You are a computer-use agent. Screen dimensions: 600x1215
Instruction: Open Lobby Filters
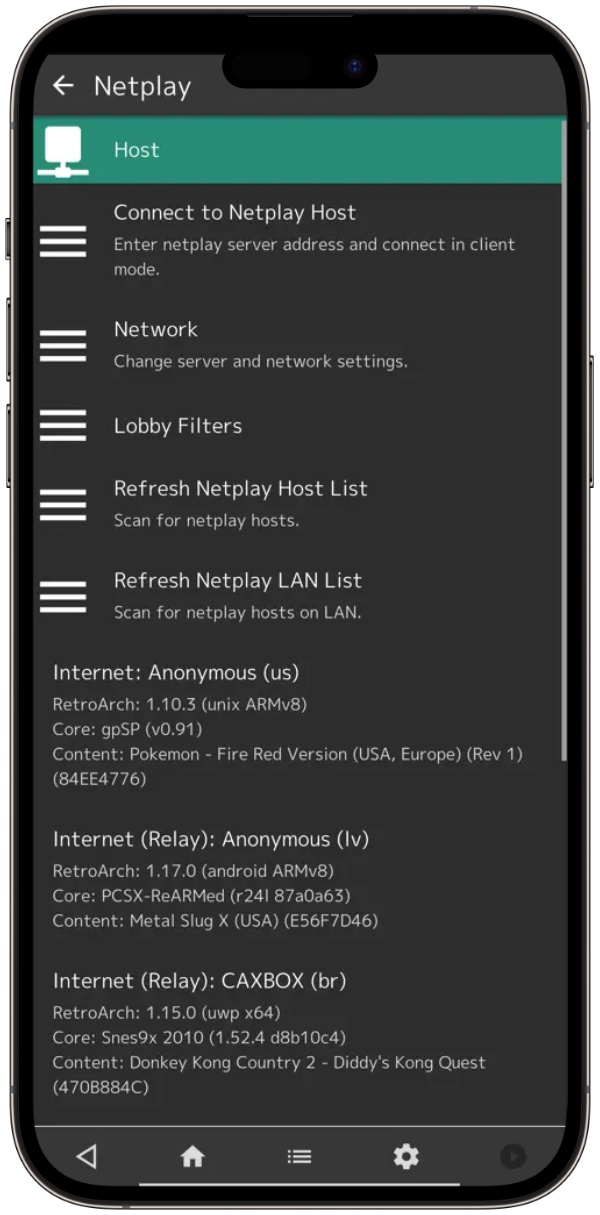tap(298, 426)
